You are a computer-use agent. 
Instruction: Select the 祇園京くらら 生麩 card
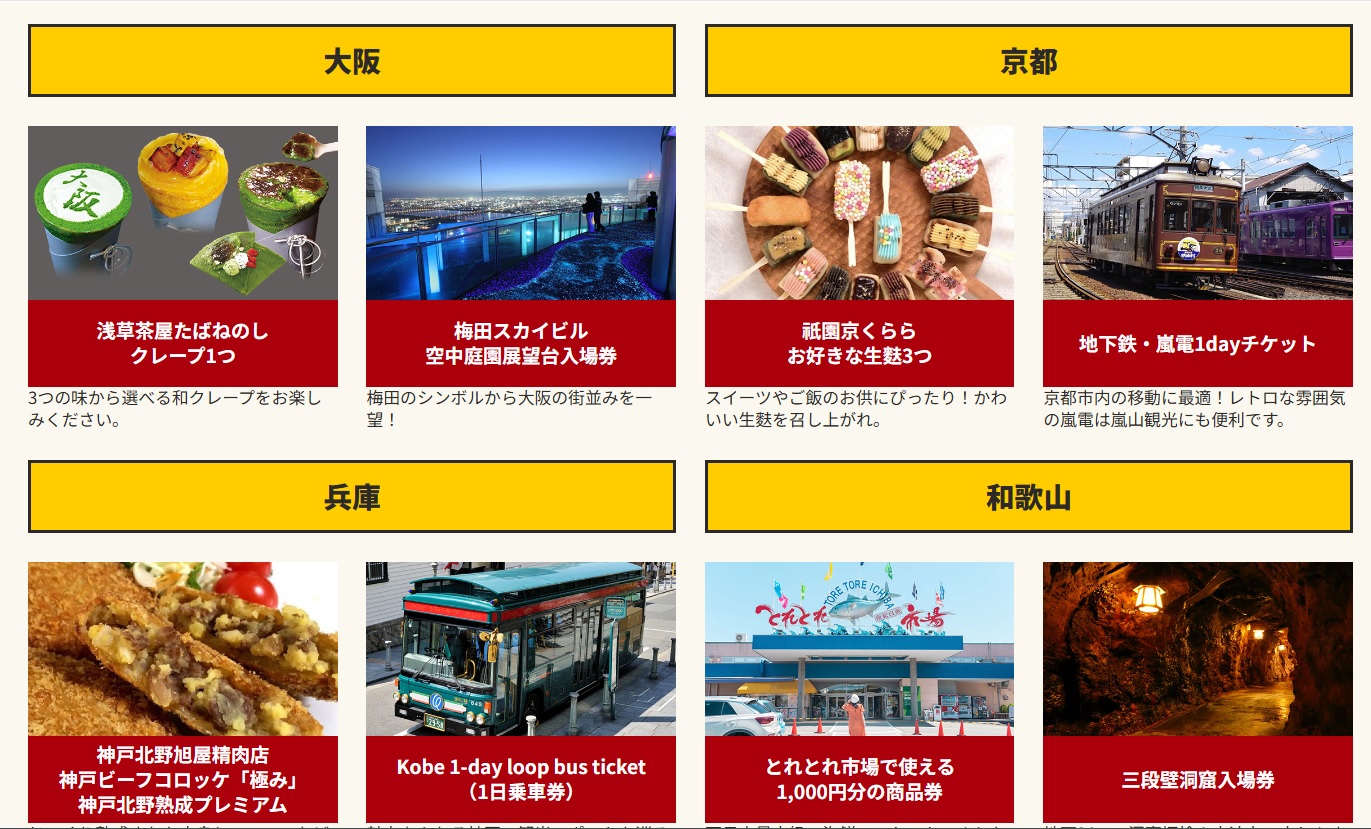[x=859, y=343]
